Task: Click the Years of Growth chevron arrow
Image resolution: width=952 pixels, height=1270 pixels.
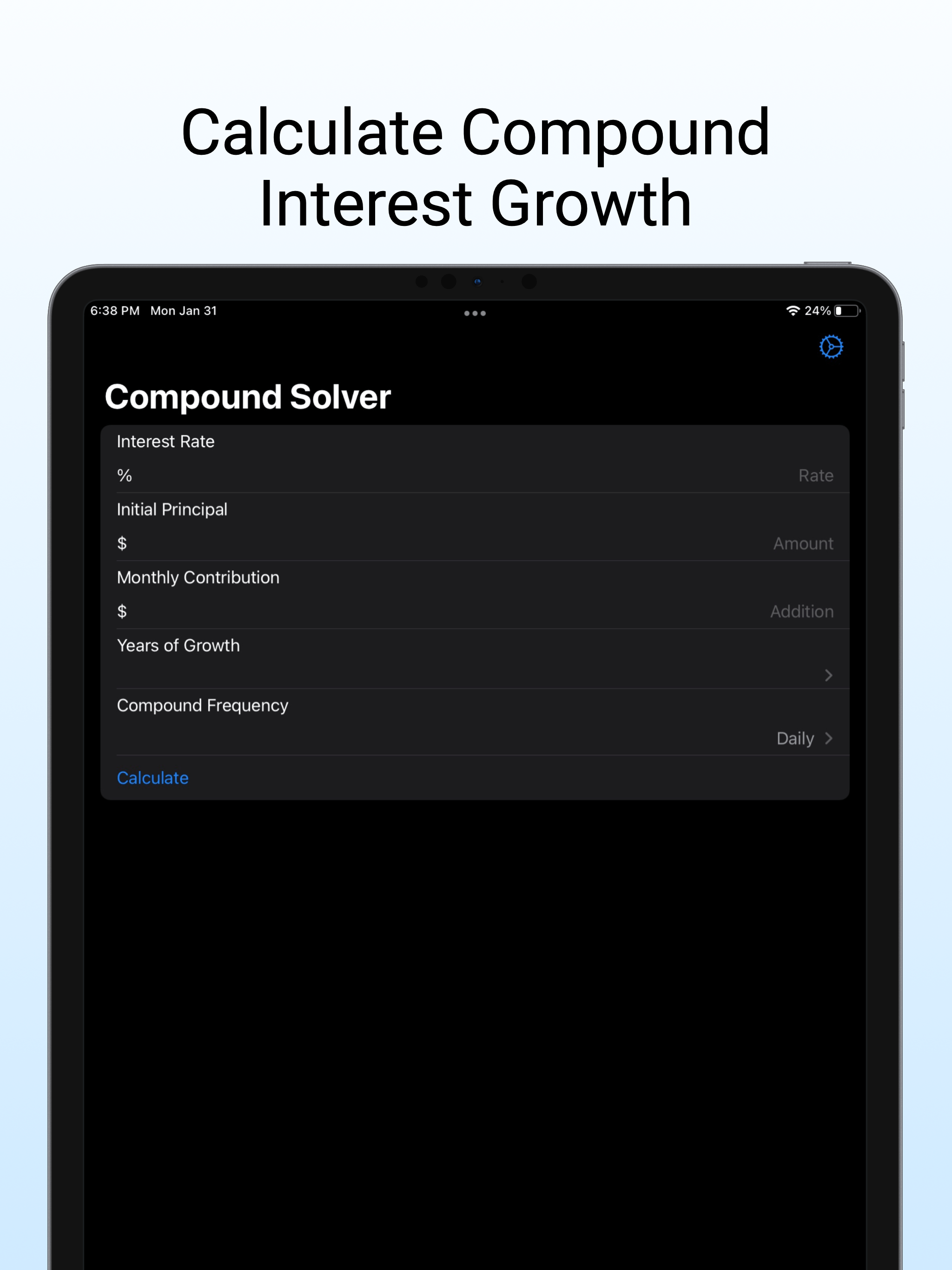Action: [x=828, y=676]
